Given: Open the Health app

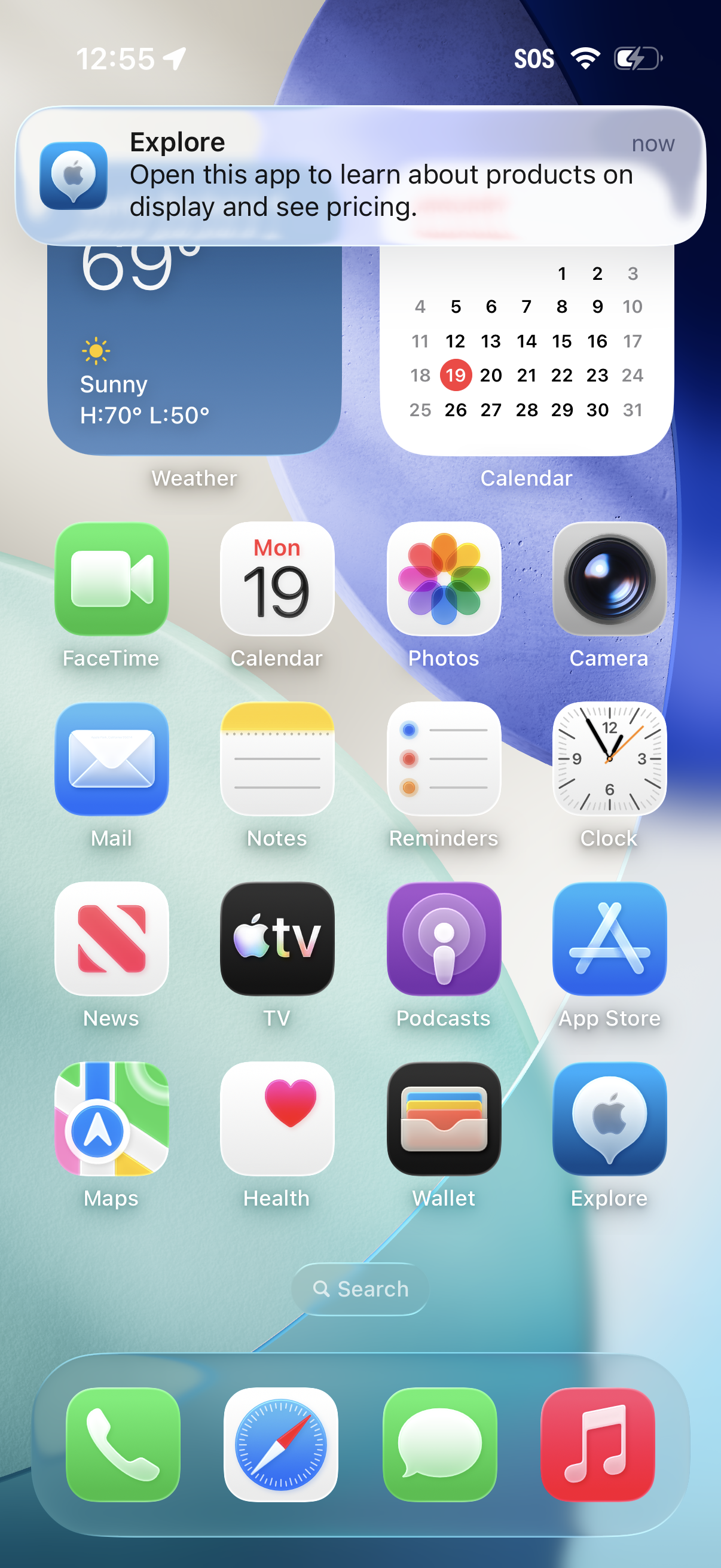Looking at the screenshot, I should click(277, 1119).
